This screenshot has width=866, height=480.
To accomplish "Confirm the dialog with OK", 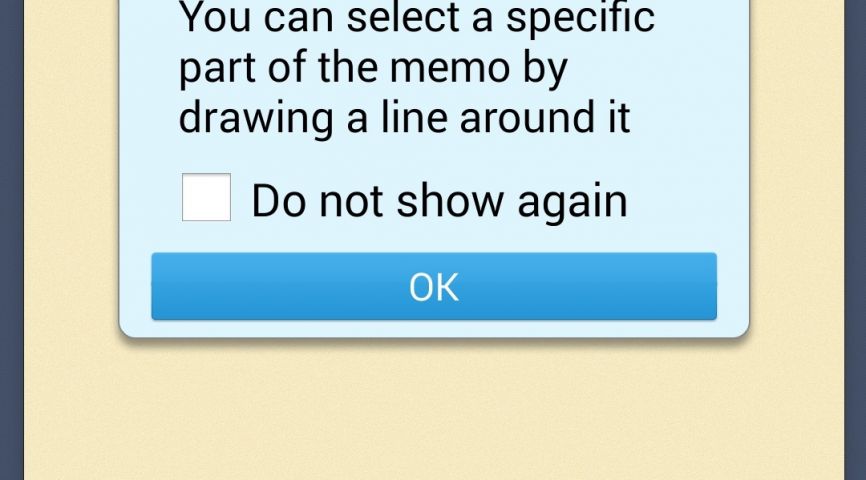I will click(433, 287).
